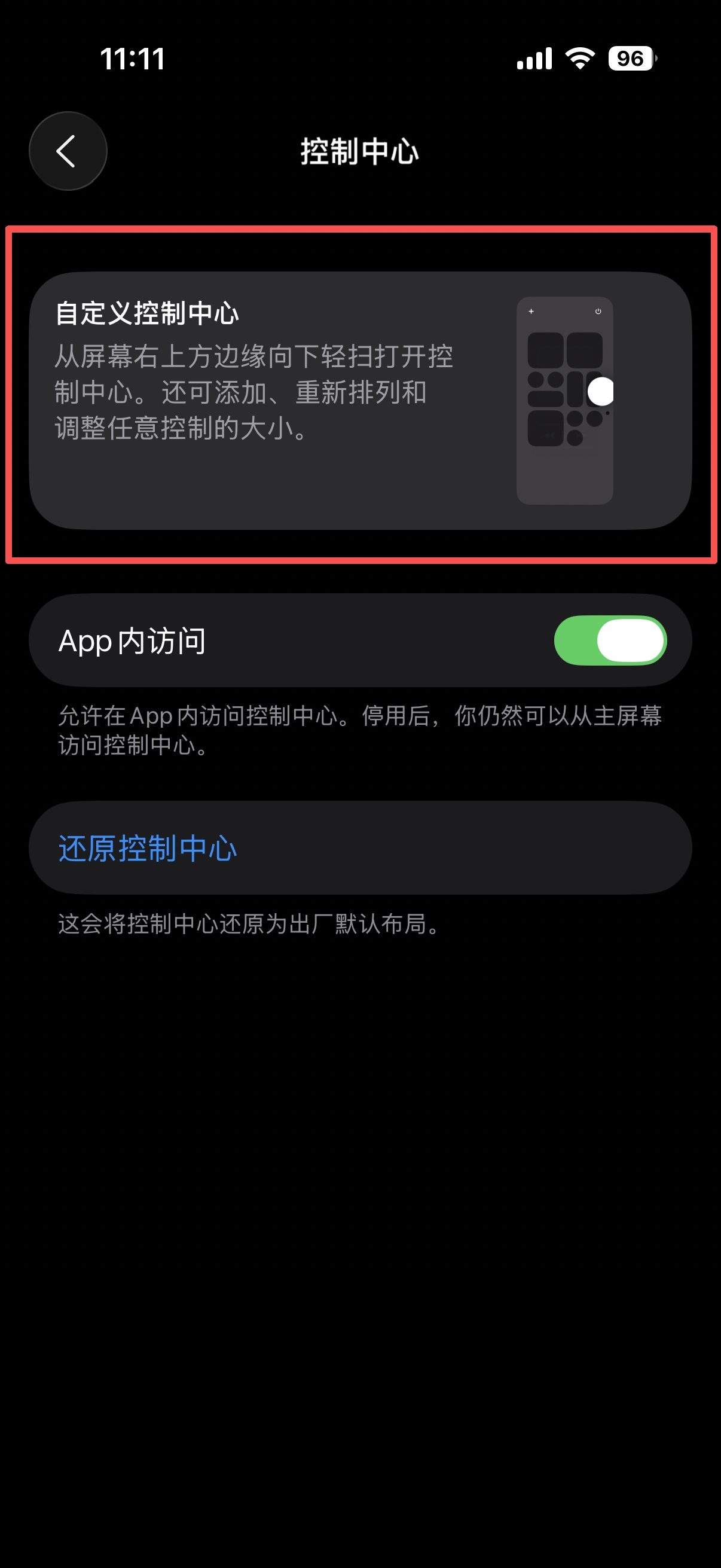This screenshot has height=1568, width=721.
Task: Tap 还原控制中心 to reset layout
Action: [148, 848]
